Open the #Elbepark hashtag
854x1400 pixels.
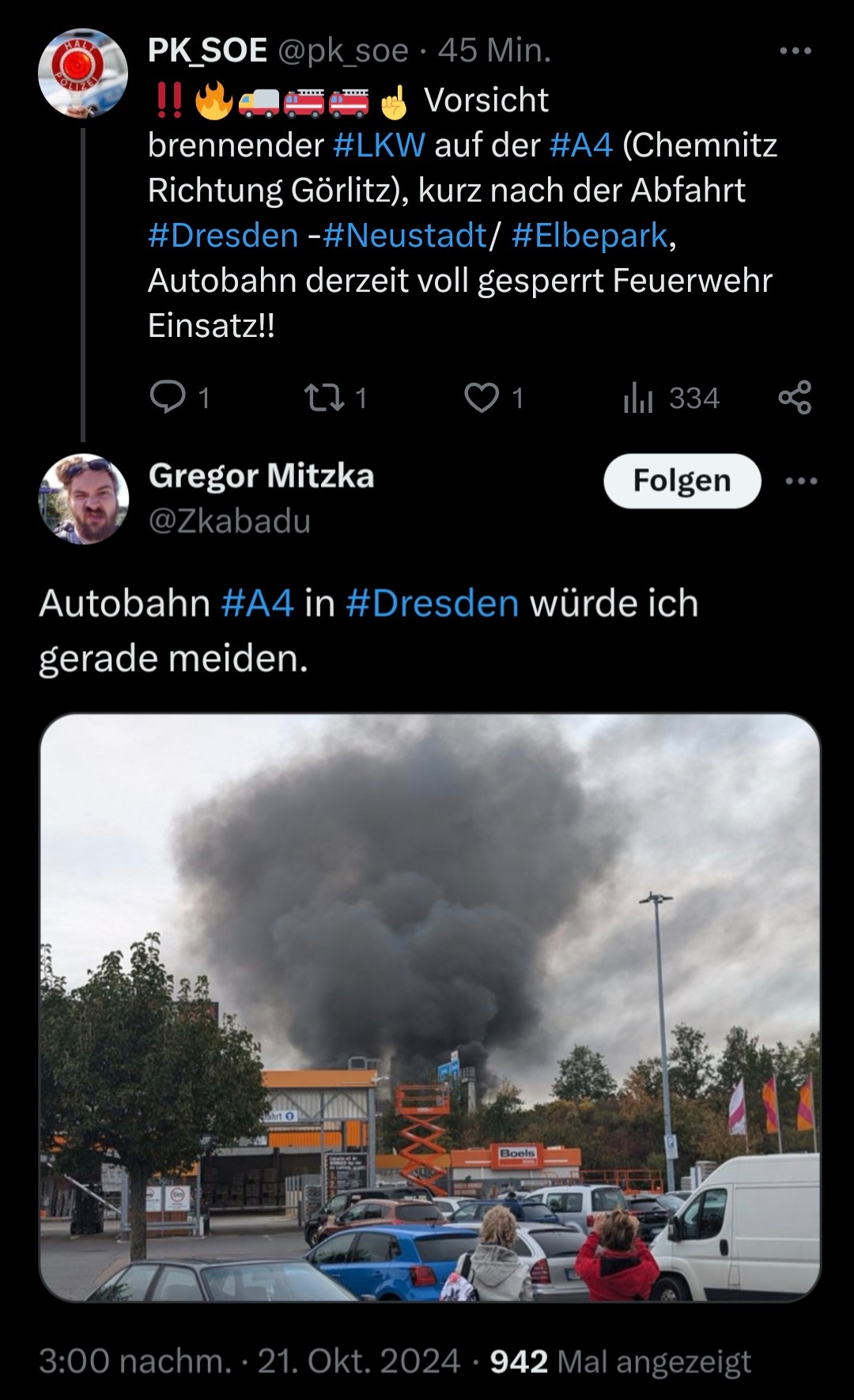pyautogui.click(x=590, y=236)
